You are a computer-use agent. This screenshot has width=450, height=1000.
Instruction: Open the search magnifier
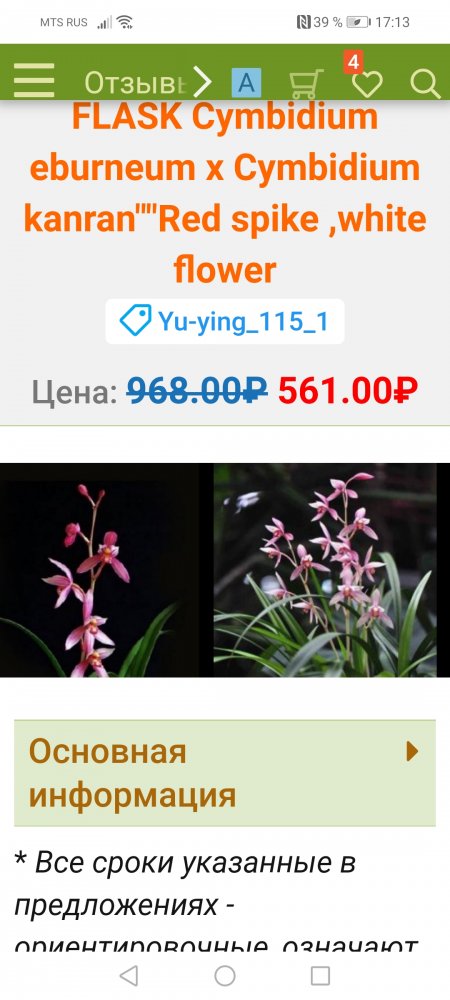point(425,83)
